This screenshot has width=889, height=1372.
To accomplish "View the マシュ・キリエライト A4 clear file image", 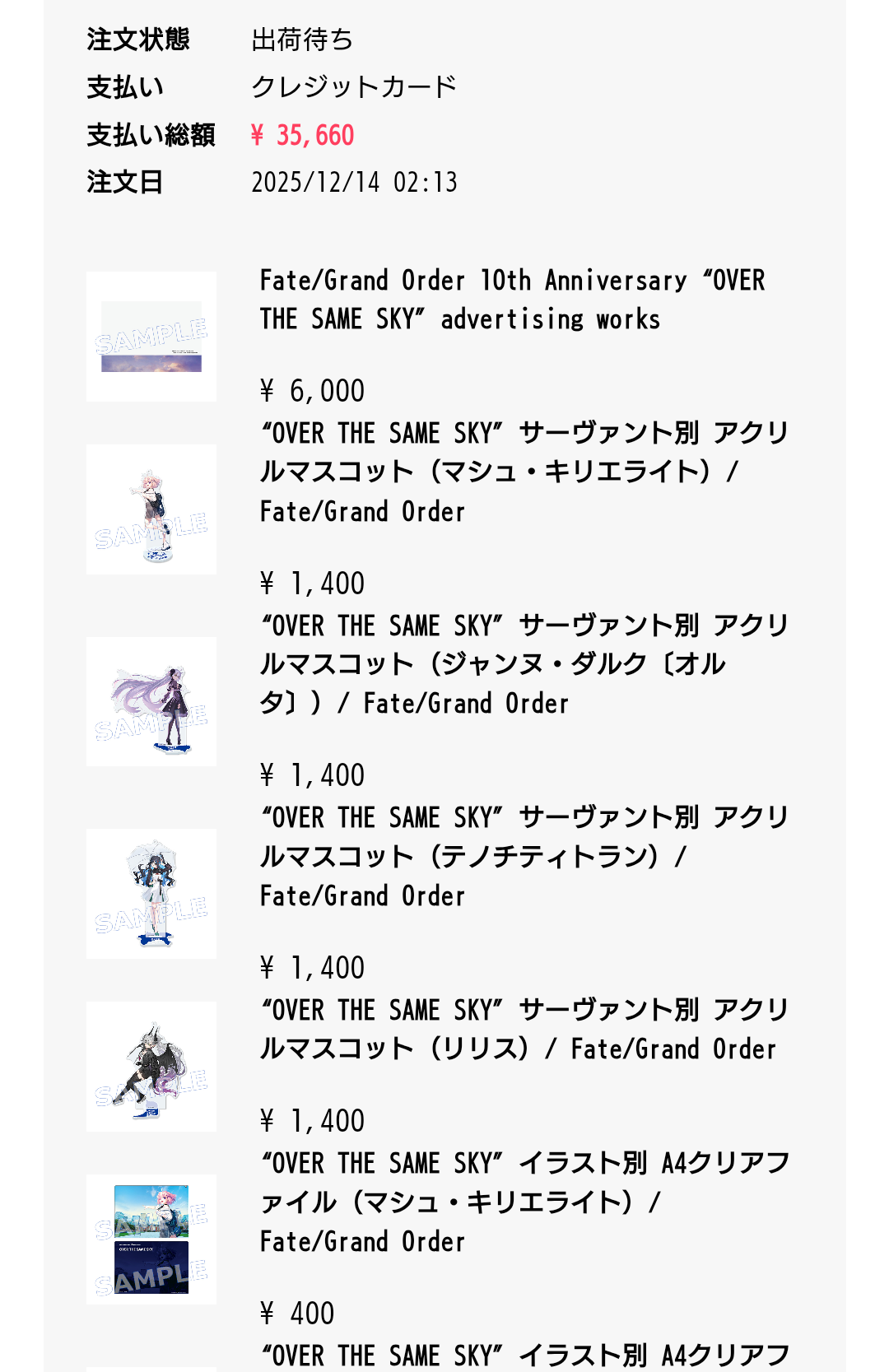I will click(x=151, y=1239).
